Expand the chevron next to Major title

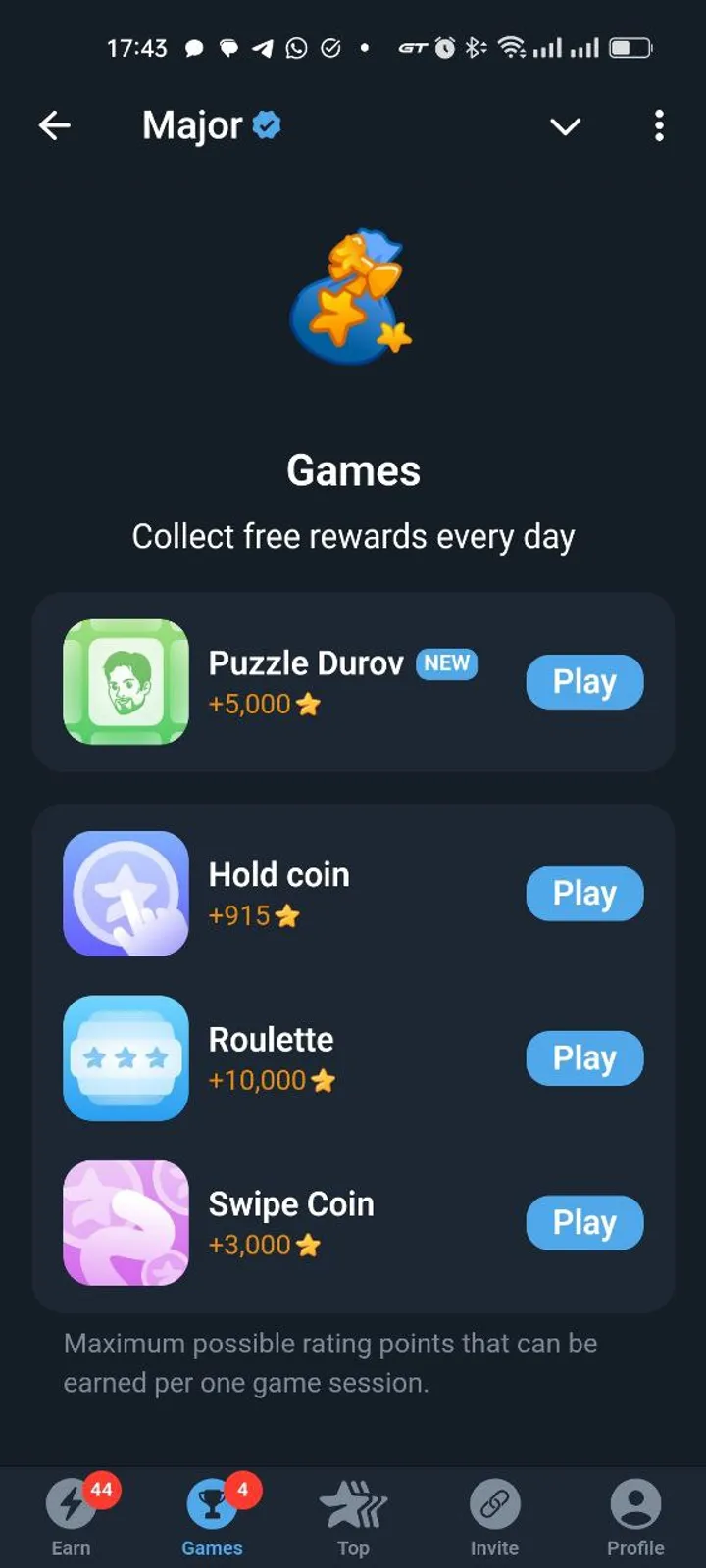tap(565, 126)
